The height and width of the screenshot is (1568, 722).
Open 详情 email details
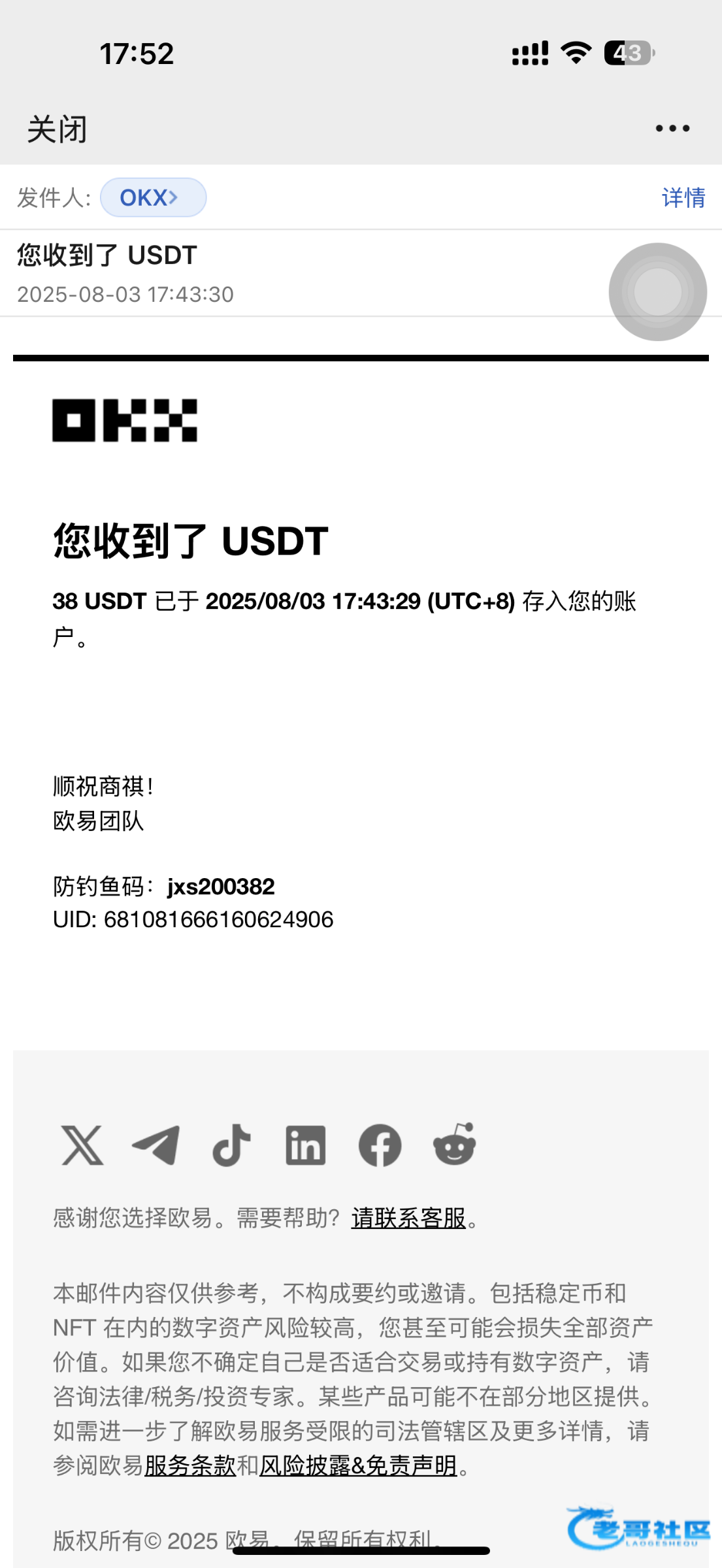pyautogui.click(x=683, y=197)
